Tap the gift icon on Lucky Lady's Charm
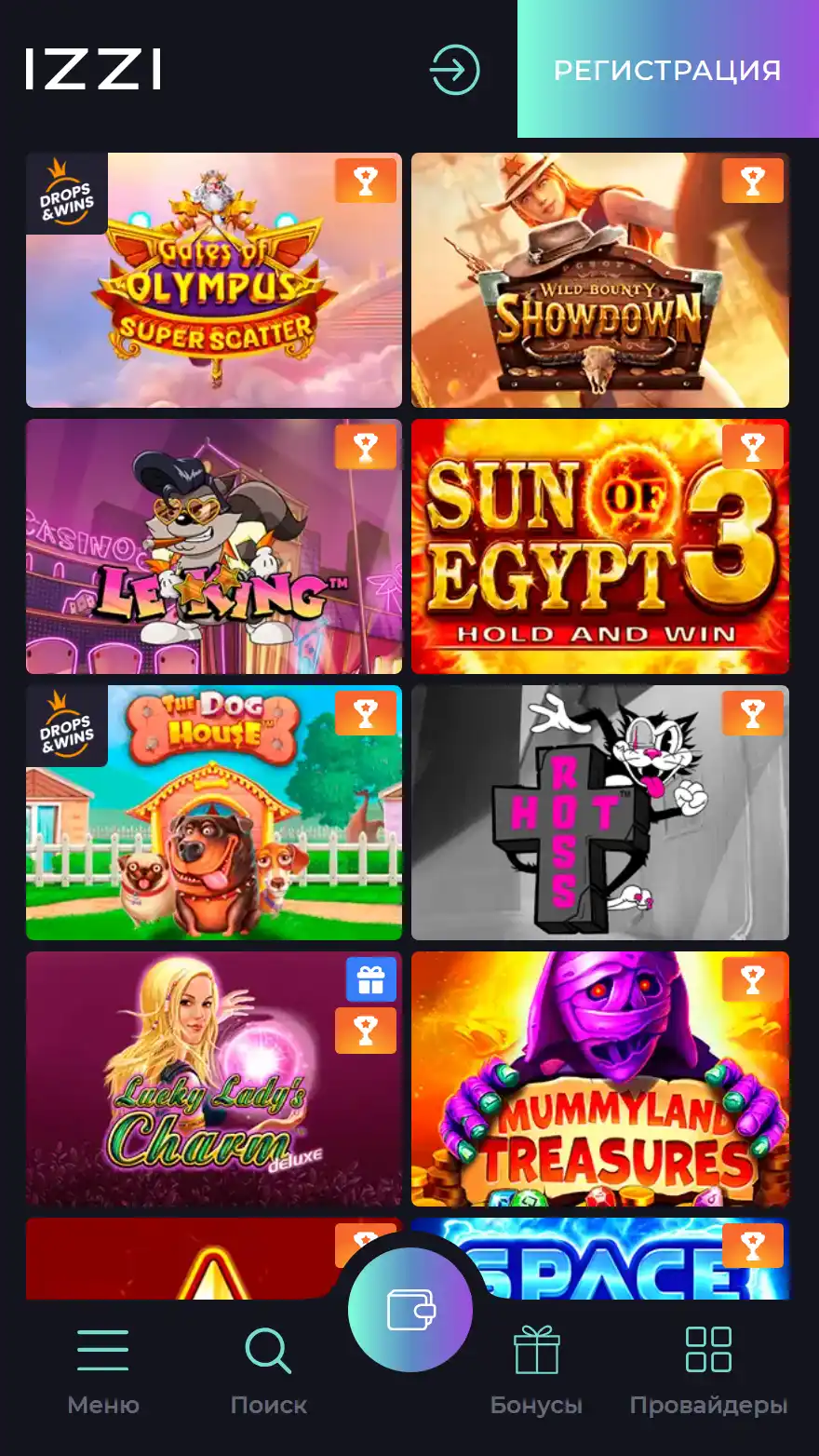819x1456 pixels. coord(370,979)
